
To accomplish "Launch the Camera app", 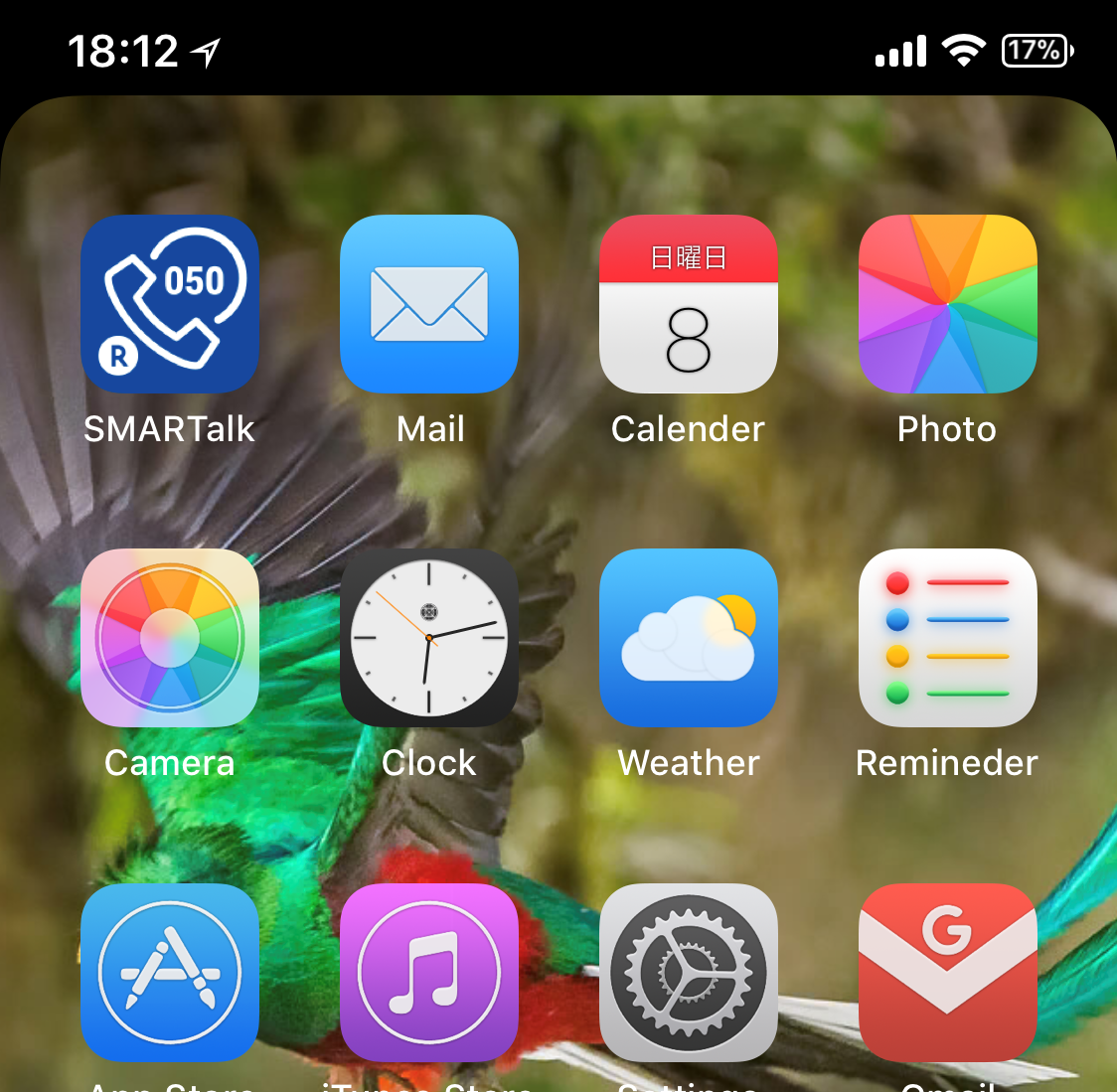I will 170,638.
